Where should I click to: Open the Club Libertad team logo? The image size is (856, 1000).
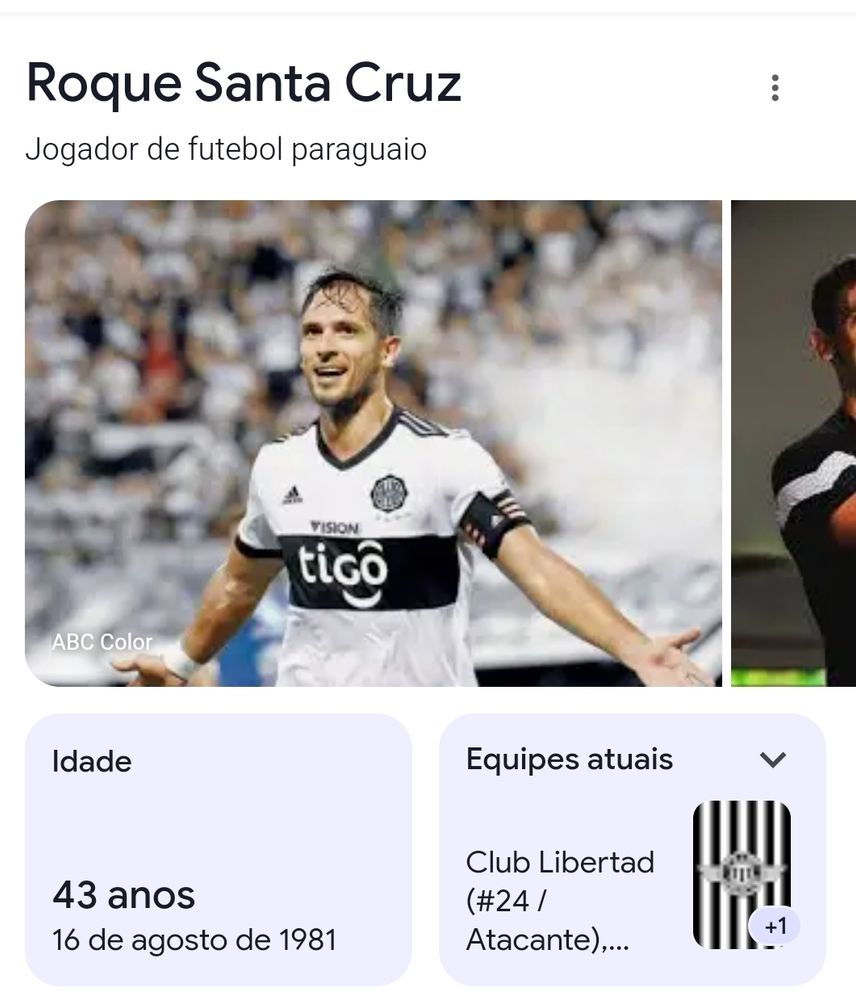point(741,874)
